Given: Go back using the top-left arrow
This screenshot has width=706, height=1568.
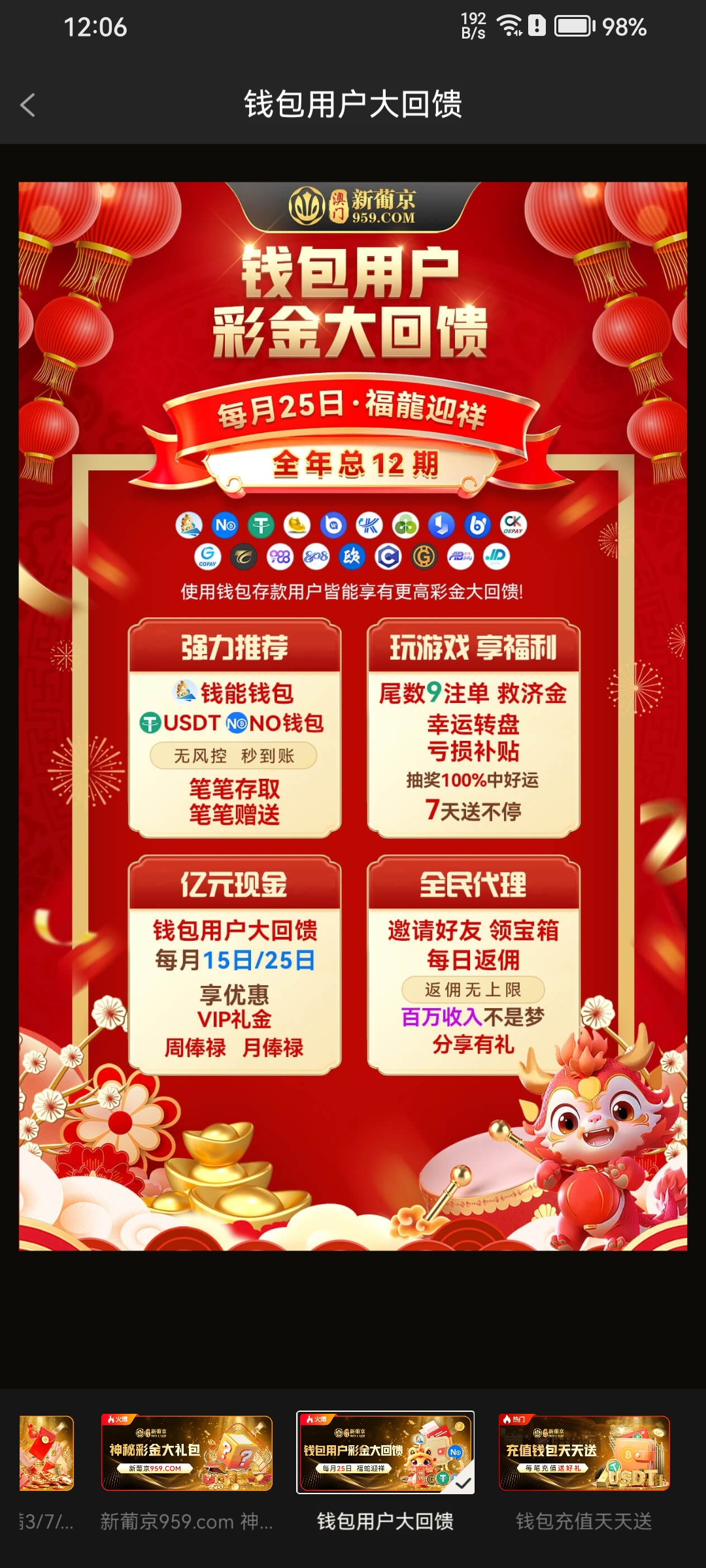Looking at the screenshot, I should click(x=27, y=105).
